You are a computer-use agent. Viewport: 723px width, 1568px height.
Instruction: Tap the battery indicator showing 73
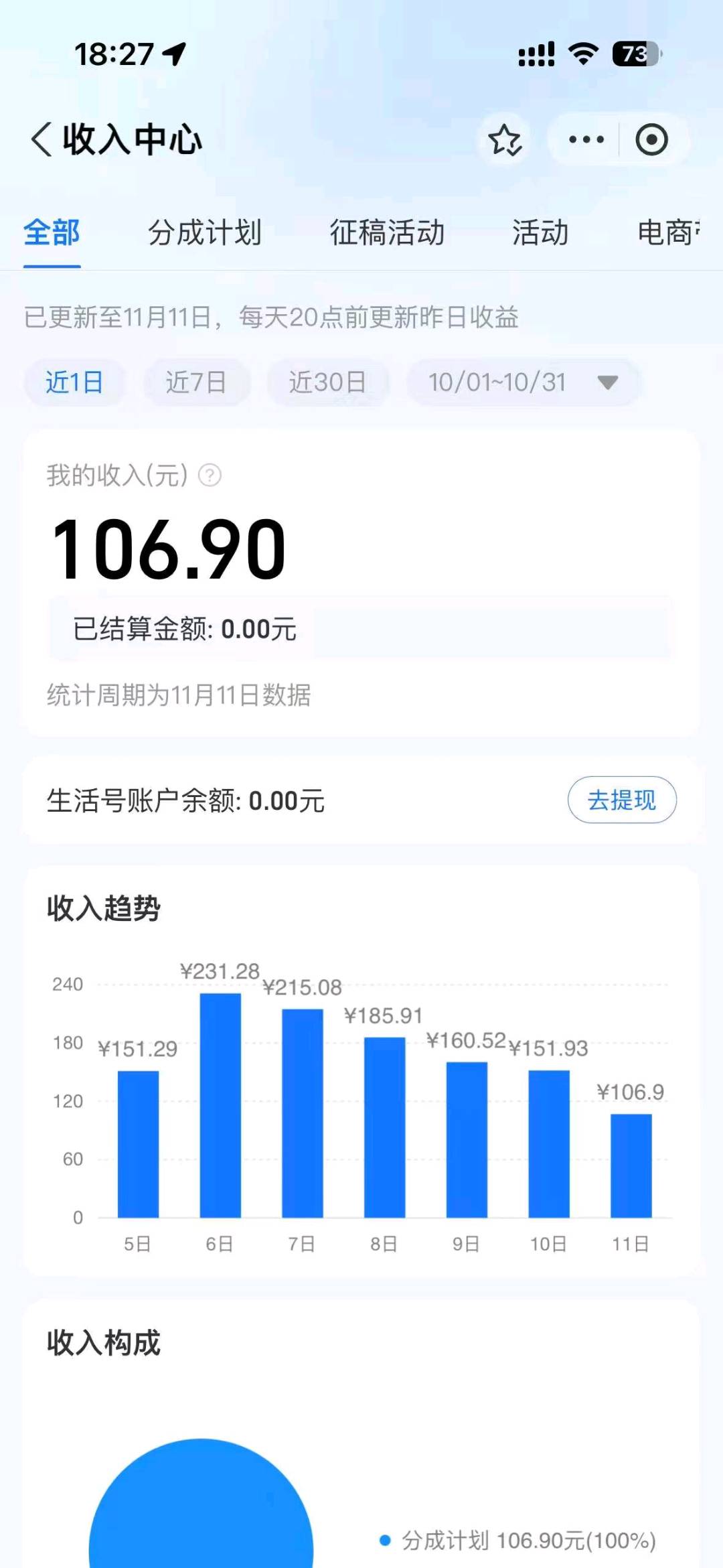tap(632, 52)
